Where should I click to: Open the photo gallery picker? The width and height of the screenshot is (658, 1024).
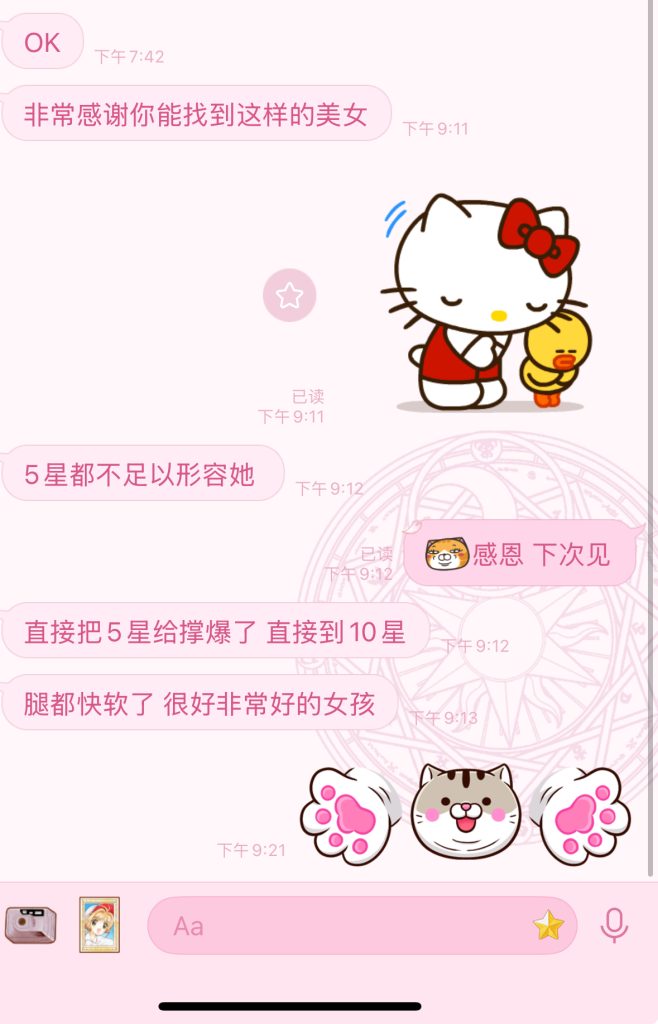pyautogui.click(x=99, y=924)
